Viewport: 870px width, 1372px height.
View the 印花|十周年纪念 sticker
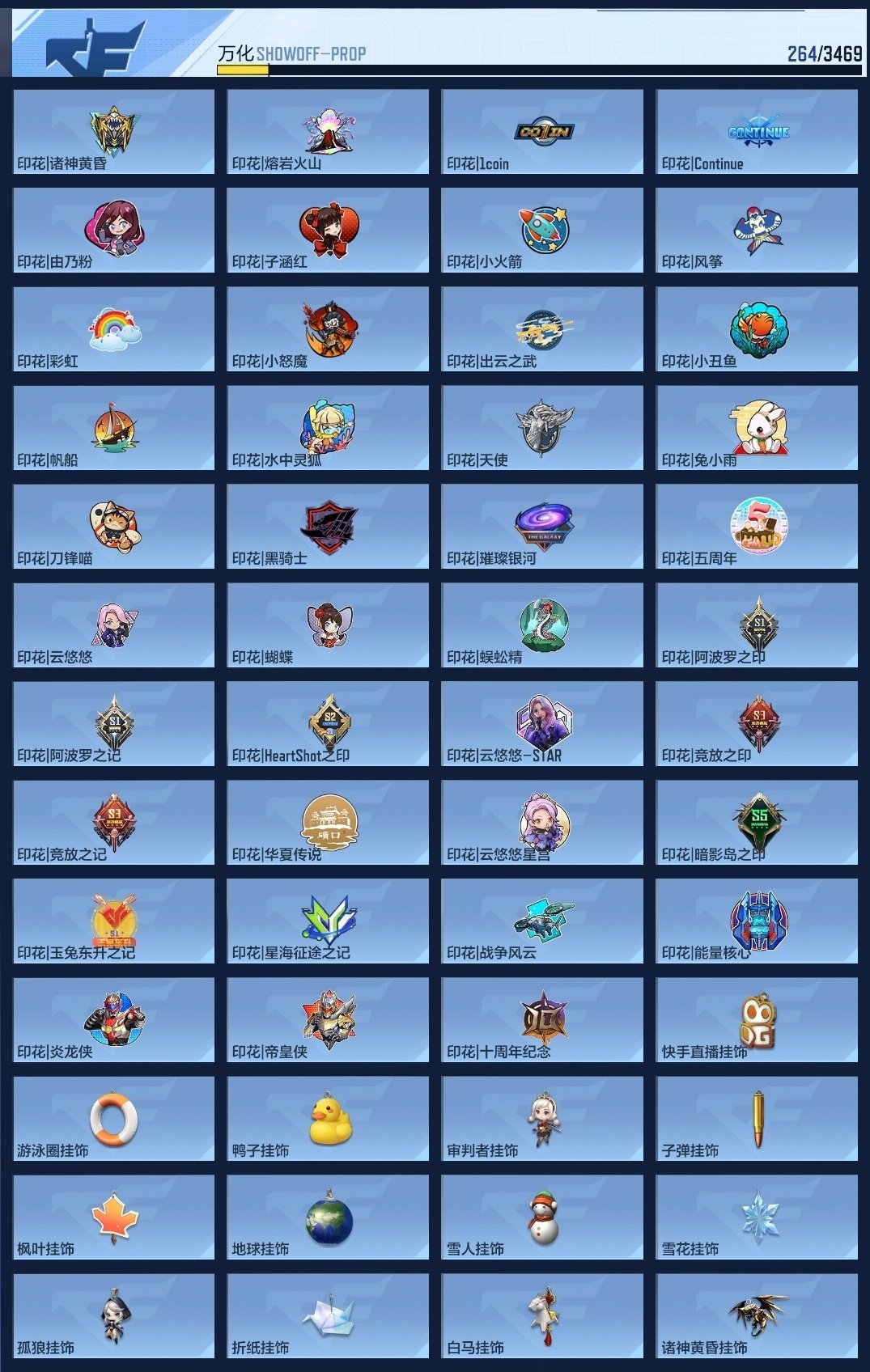pyautogui.click(x=542, y=1020)
